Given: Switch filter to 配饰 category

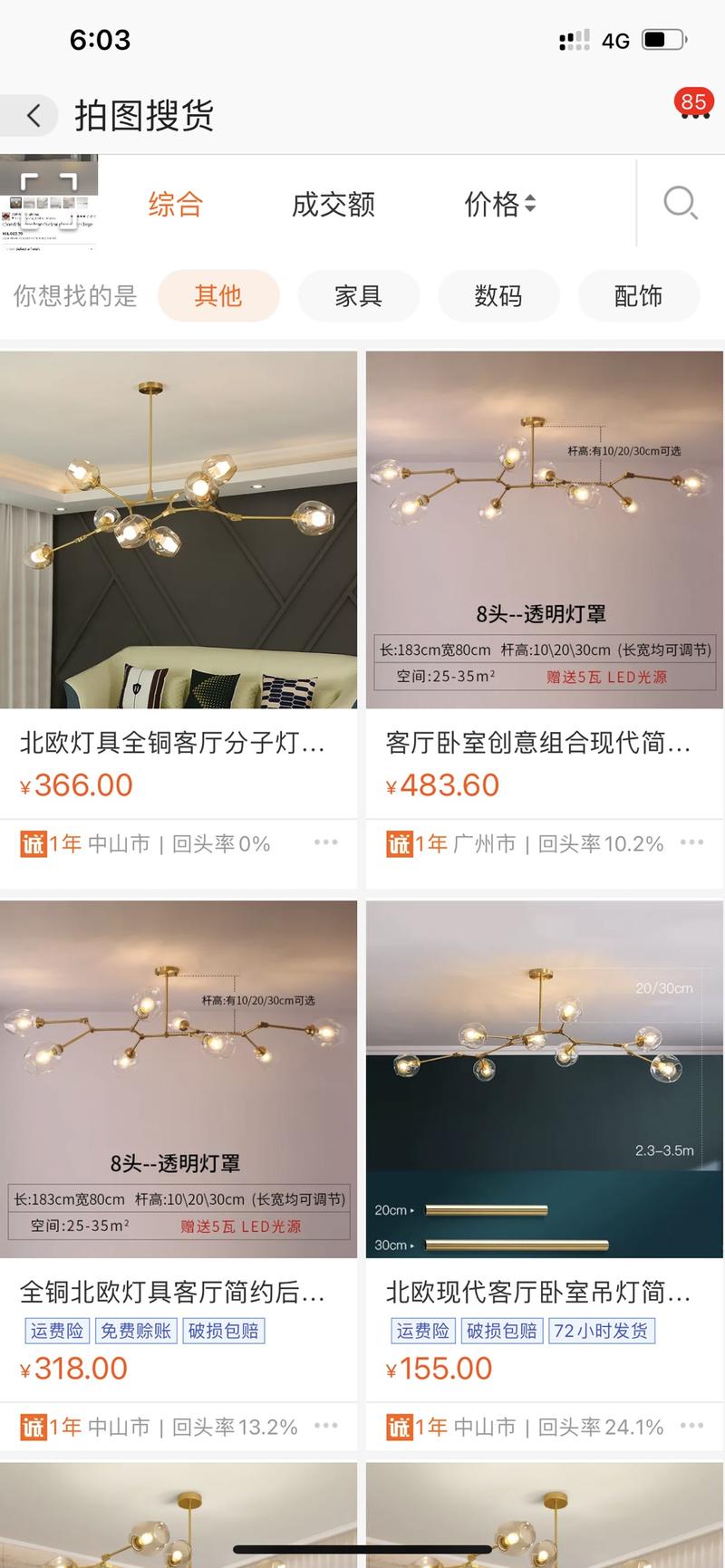Looking at the screenshot, I should pos(639,296).
